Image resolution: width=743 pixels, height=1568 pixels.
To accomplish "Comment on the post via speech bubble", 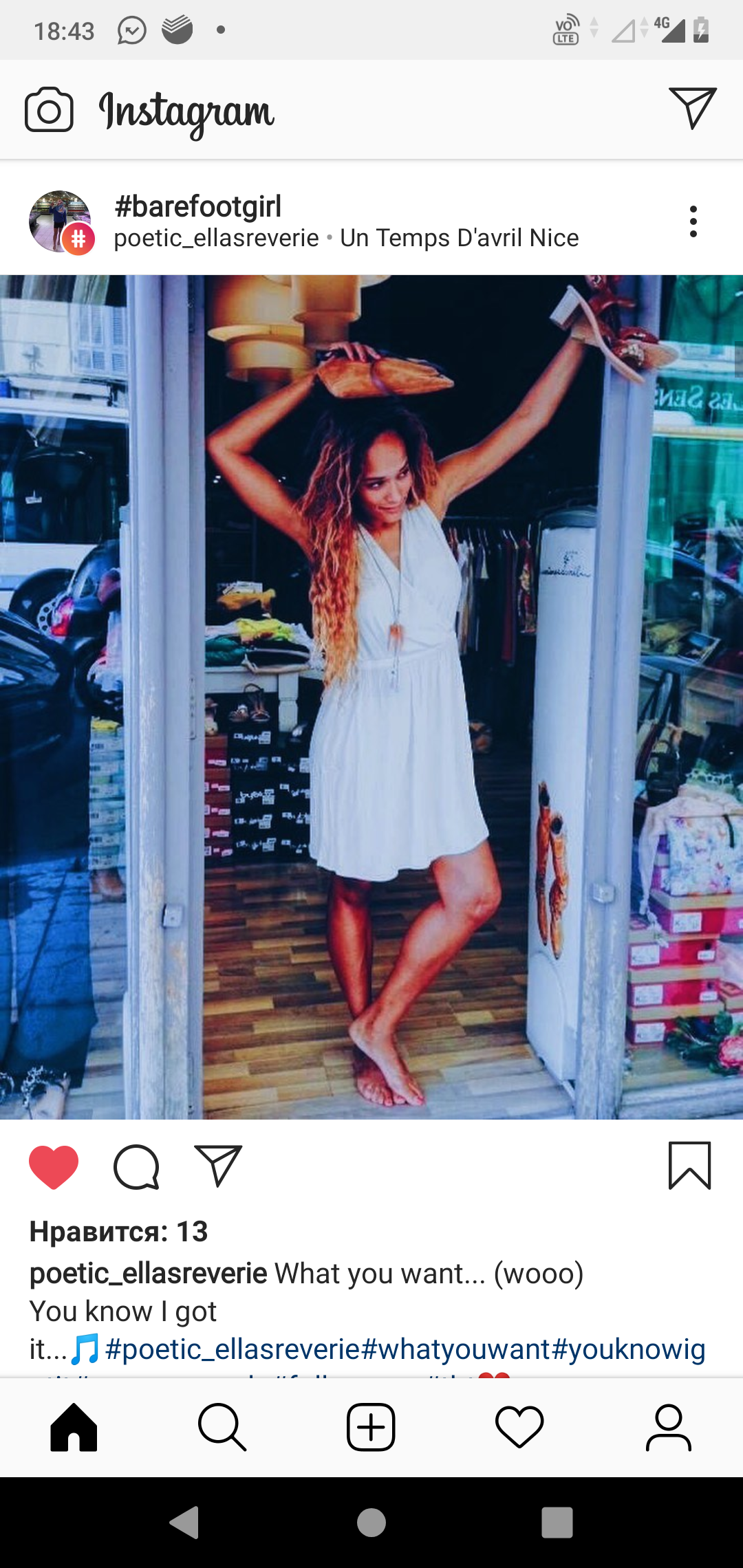I will pyautogui.click(x=136, y=1167).
